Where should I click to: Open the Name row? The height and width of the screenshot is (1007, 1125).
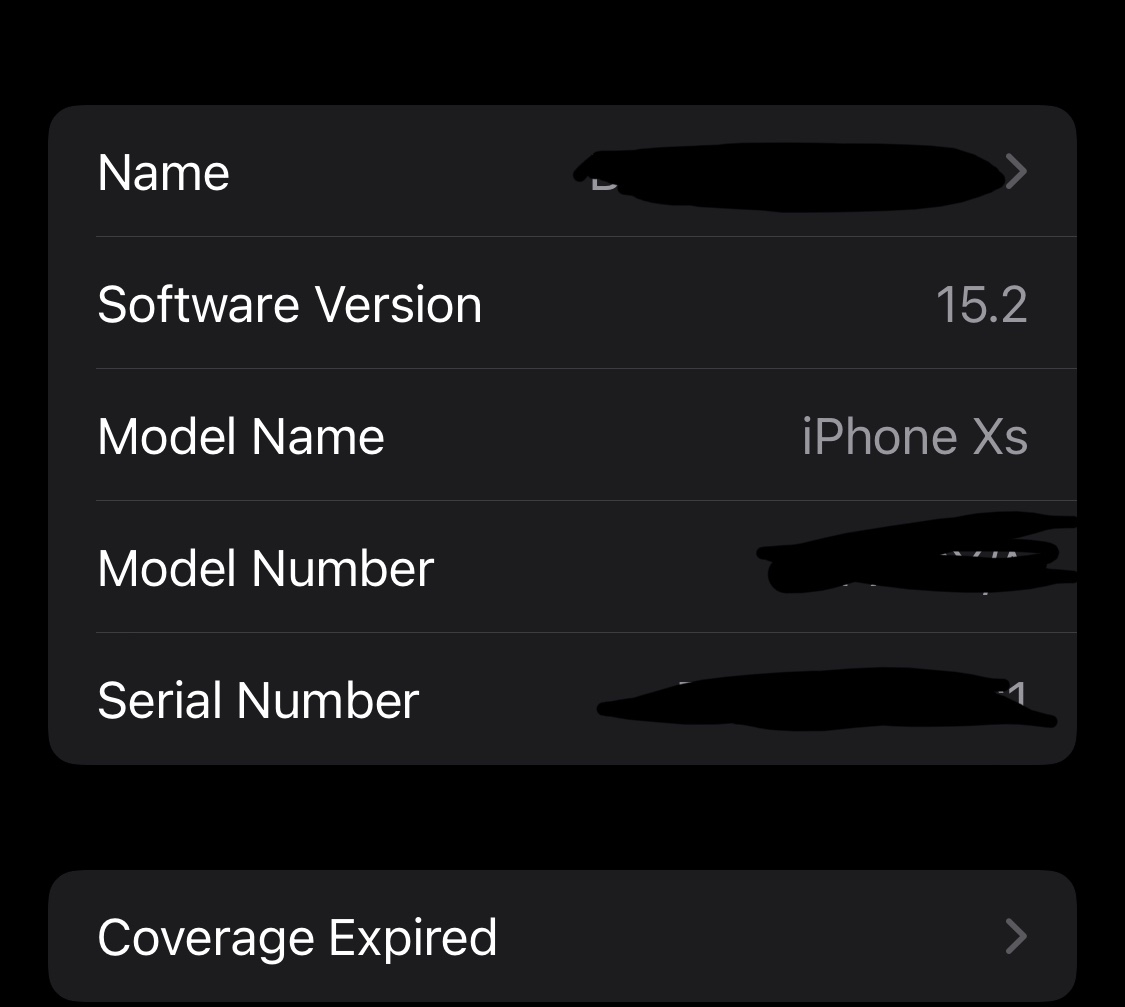tap(562, 171)
